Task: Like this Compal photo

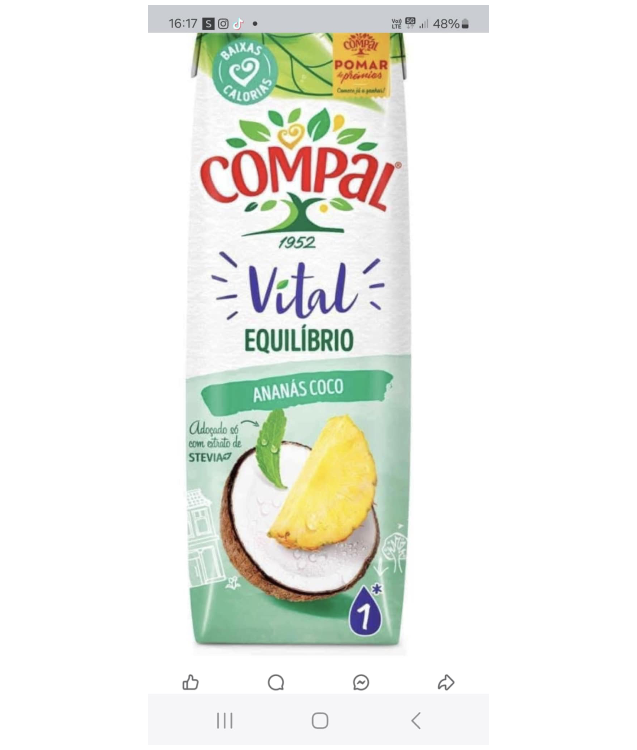Action: coord(191,682)
